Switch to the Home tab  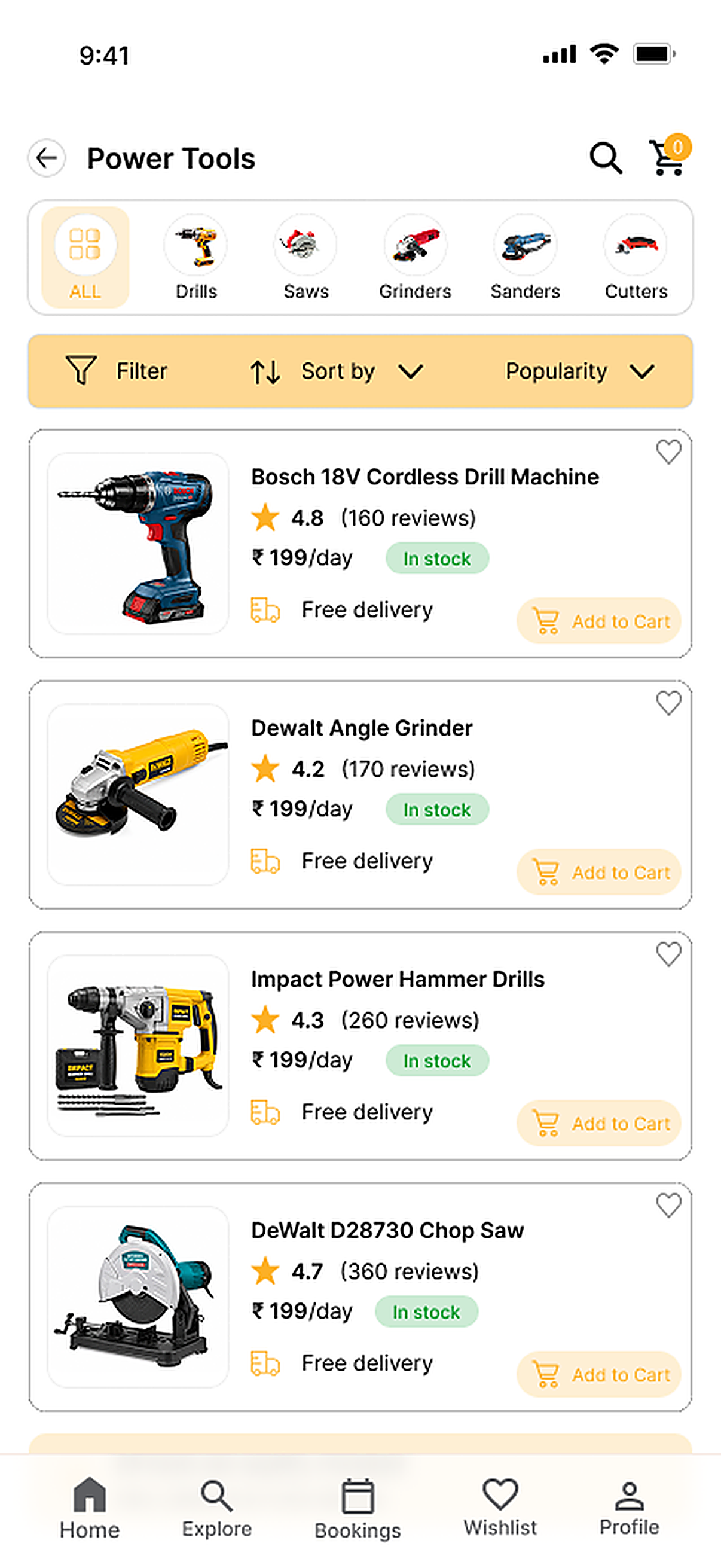pyautogui.click(x=90, y=1508)
